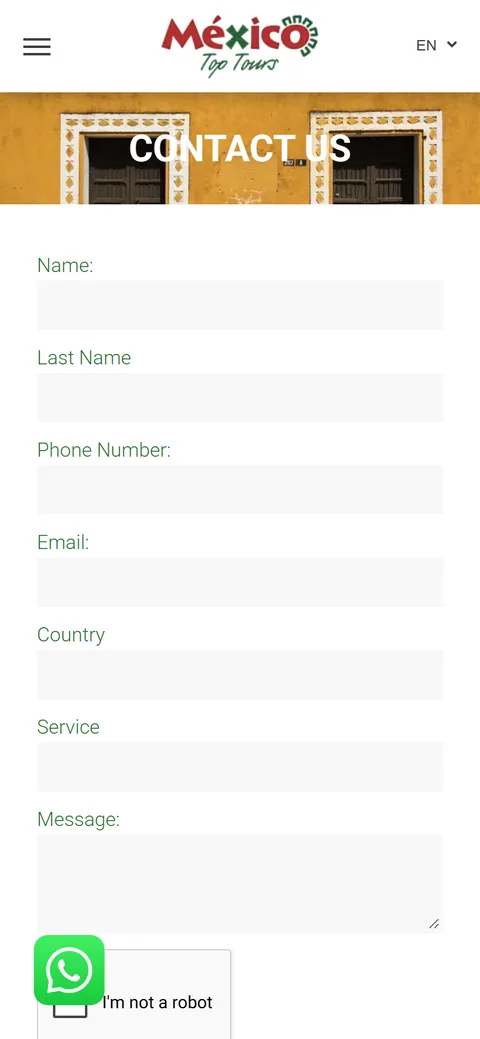480x1039 pixels.
Task: Open the EN language dropdown
Action: tap(436, 45)
